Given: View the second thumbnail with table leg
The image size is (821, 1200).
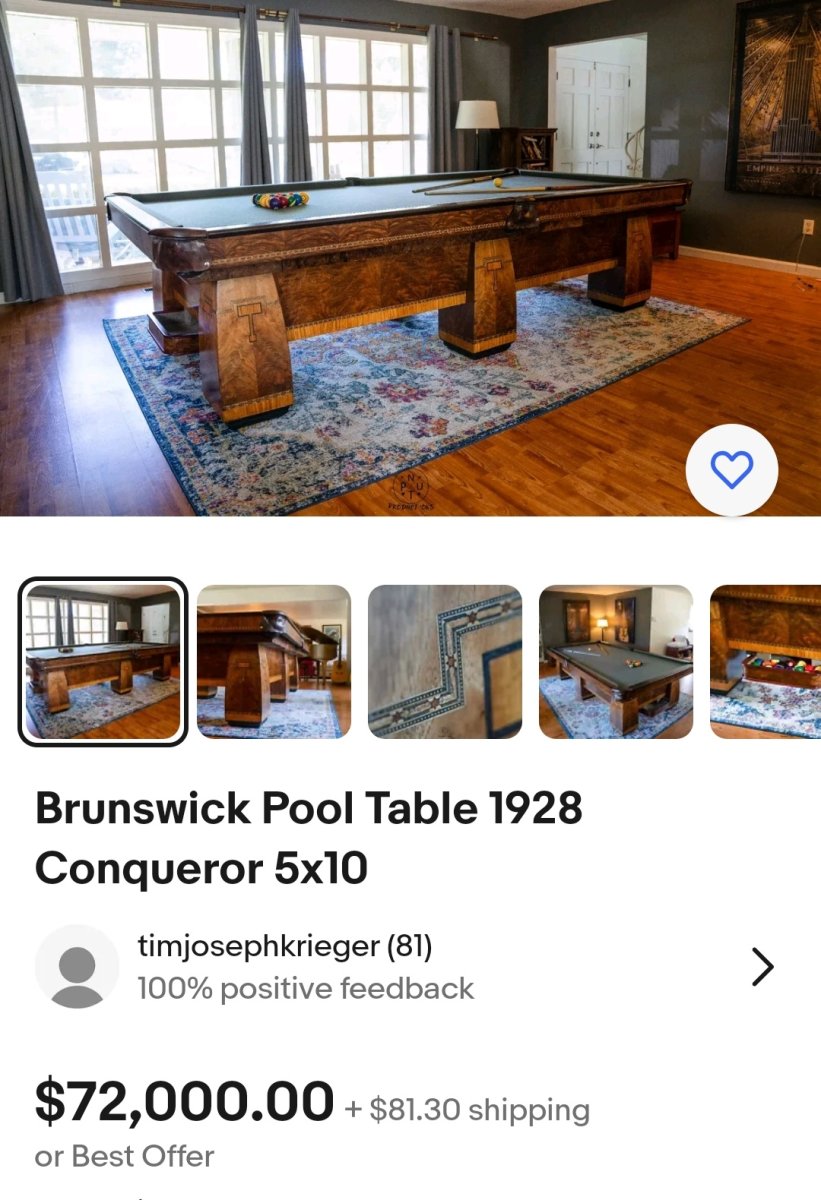Looking at the screenshot, I should point(274,662).
